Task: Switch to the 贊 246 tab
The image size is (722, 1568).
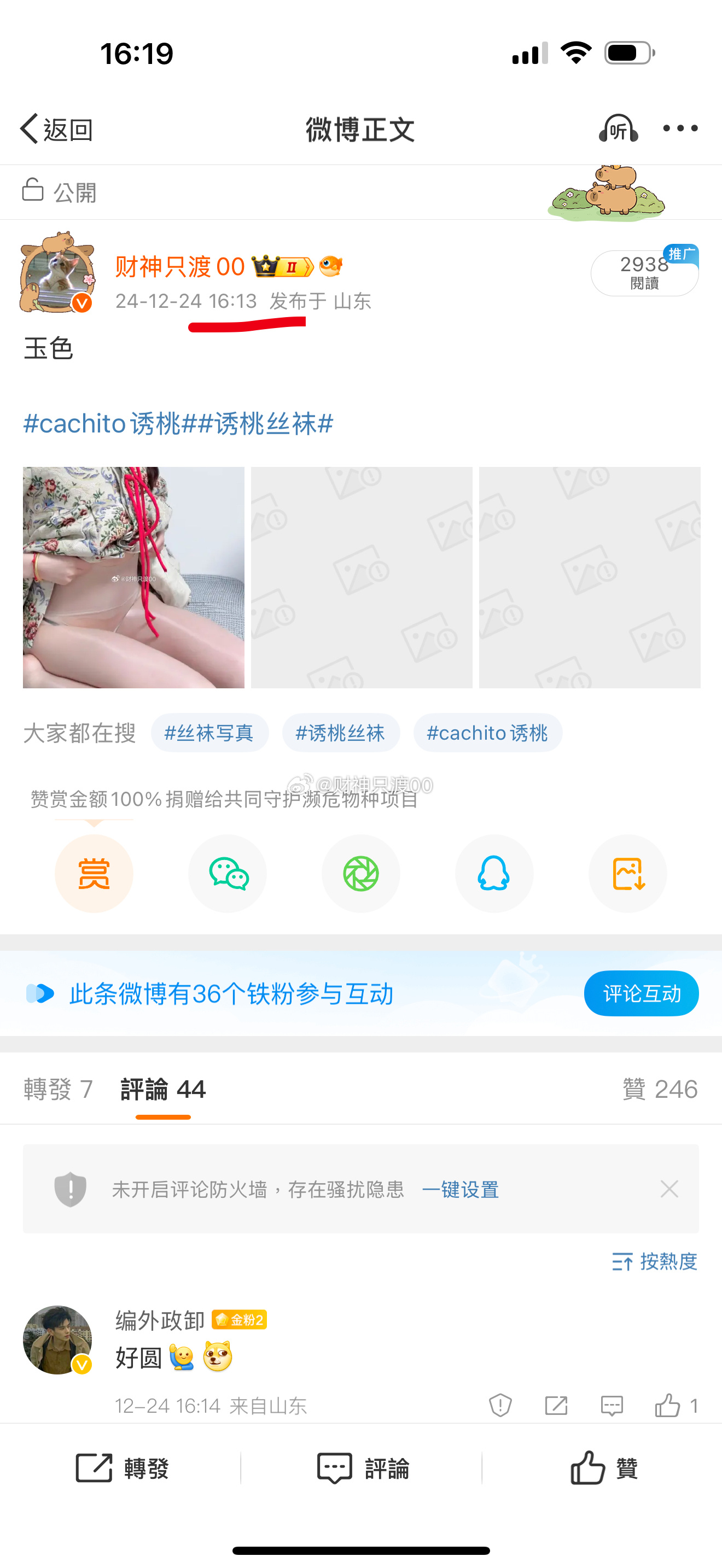Action: (x=659, y=1089)
